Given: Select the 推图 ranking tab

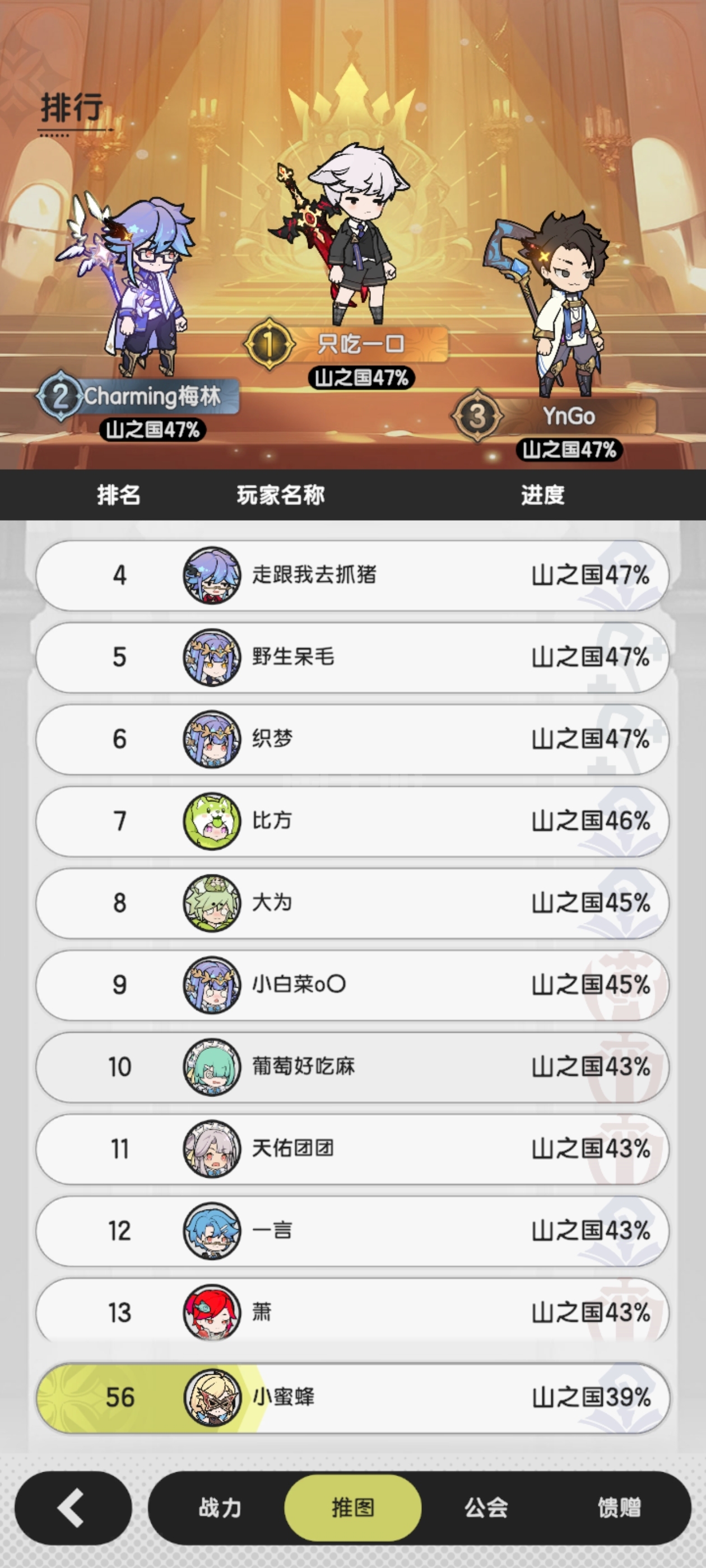Looking at the screenshot, I should pos(352,1508).
